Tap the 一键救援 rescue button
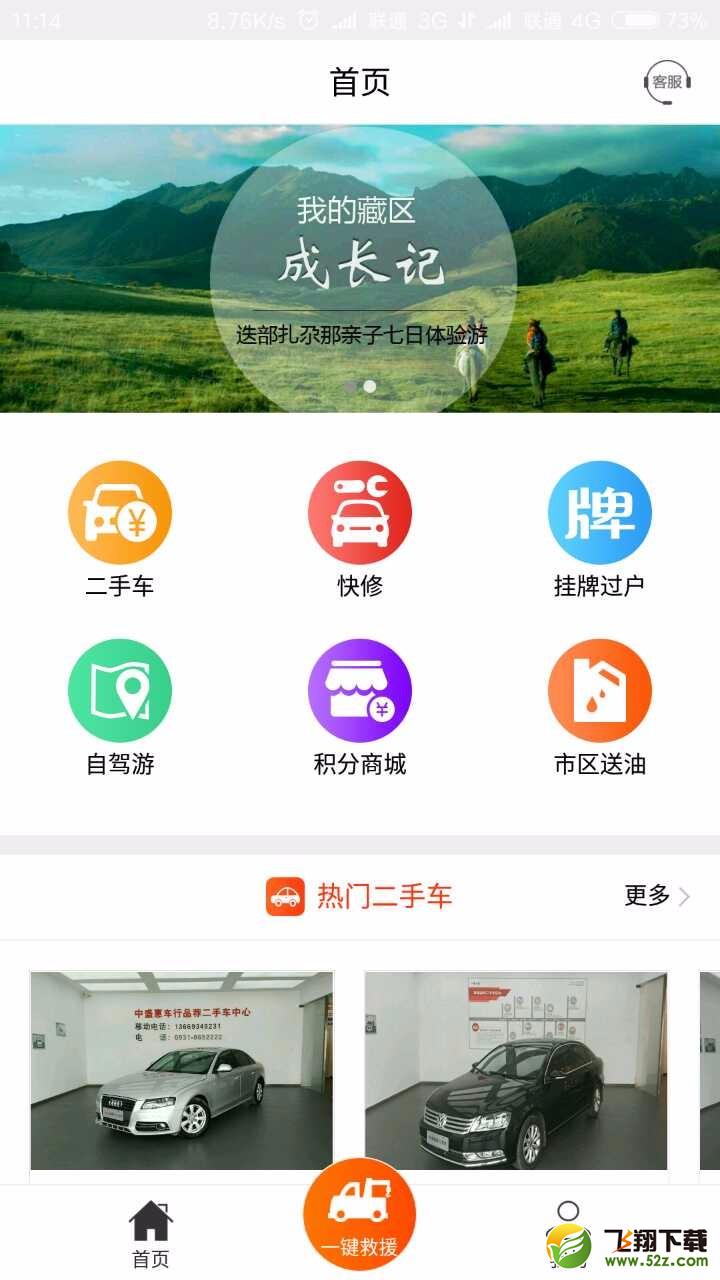720x1280 pixels. (x=360, y=1214)
